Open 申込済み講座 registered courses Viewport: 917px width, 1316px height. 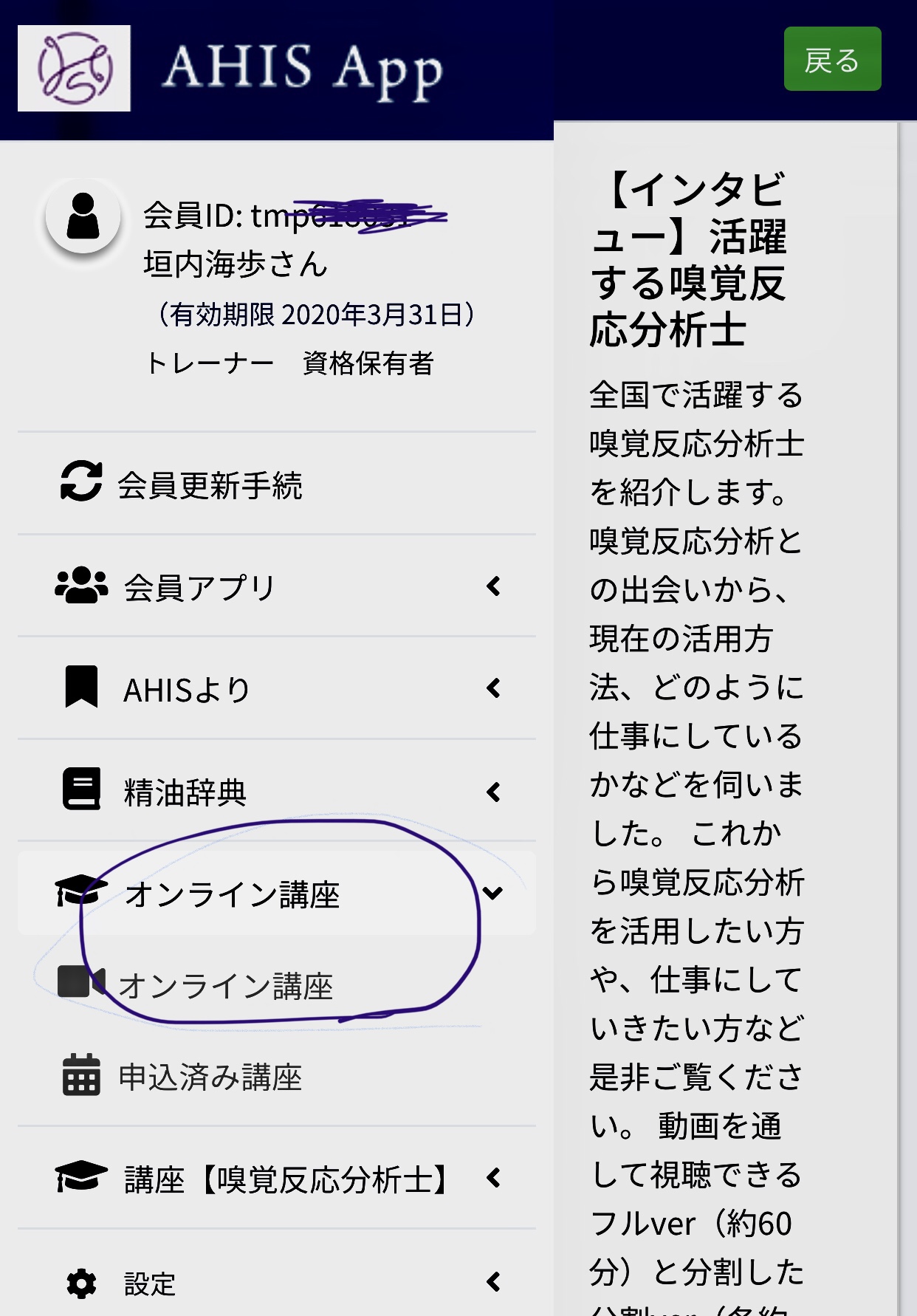(210, 1077)
